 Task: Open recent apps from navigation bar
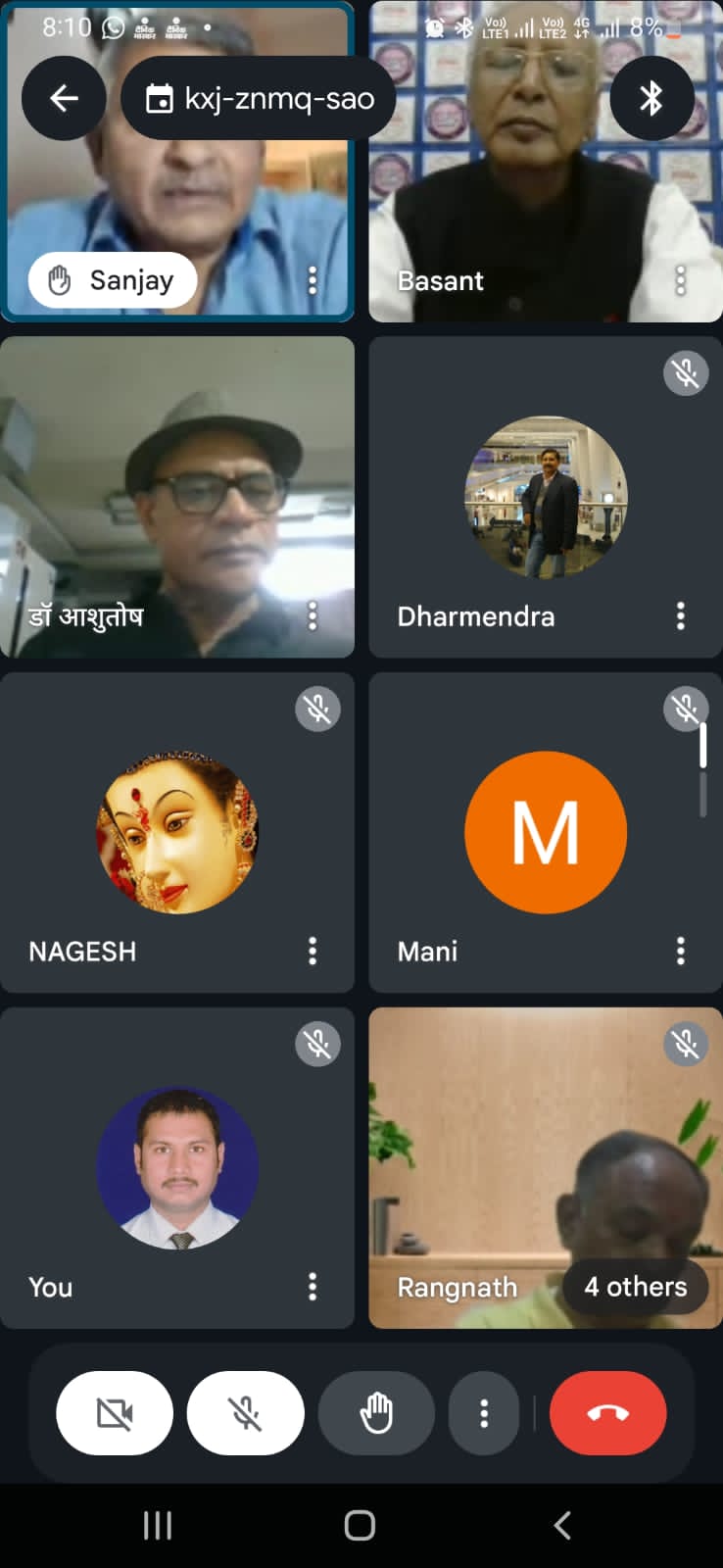click(158, 1525)
